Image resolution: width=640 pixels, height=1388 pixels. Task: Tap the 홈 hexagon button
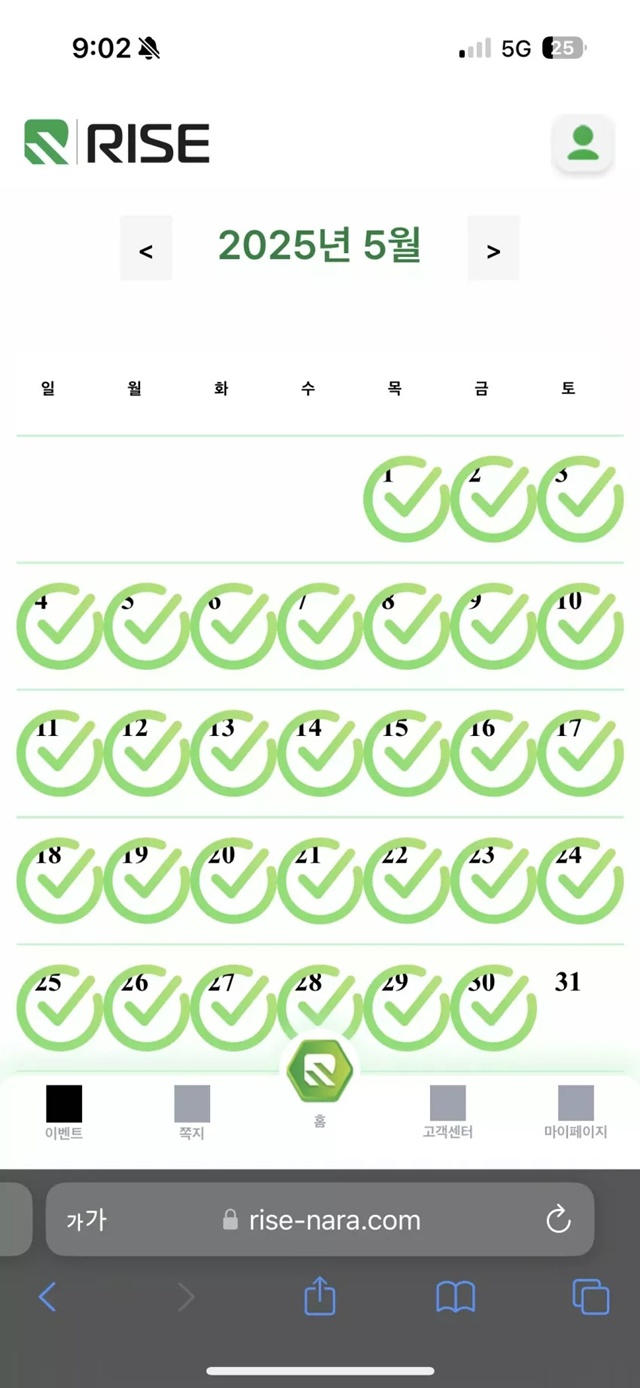tap(320, 1071)
